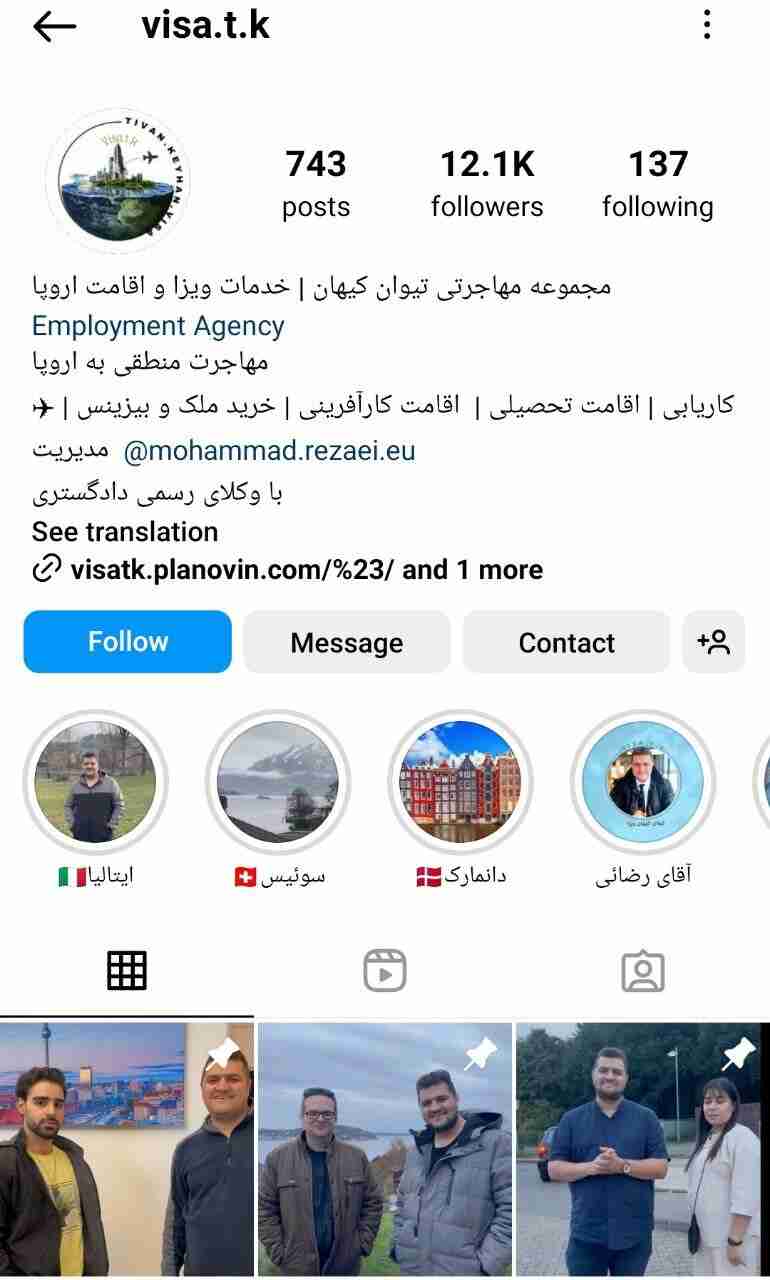770x1280 pixels.
Task: Show suggested accounts with add-person icon
Action: pyautogui.click(x=714, y=642)
